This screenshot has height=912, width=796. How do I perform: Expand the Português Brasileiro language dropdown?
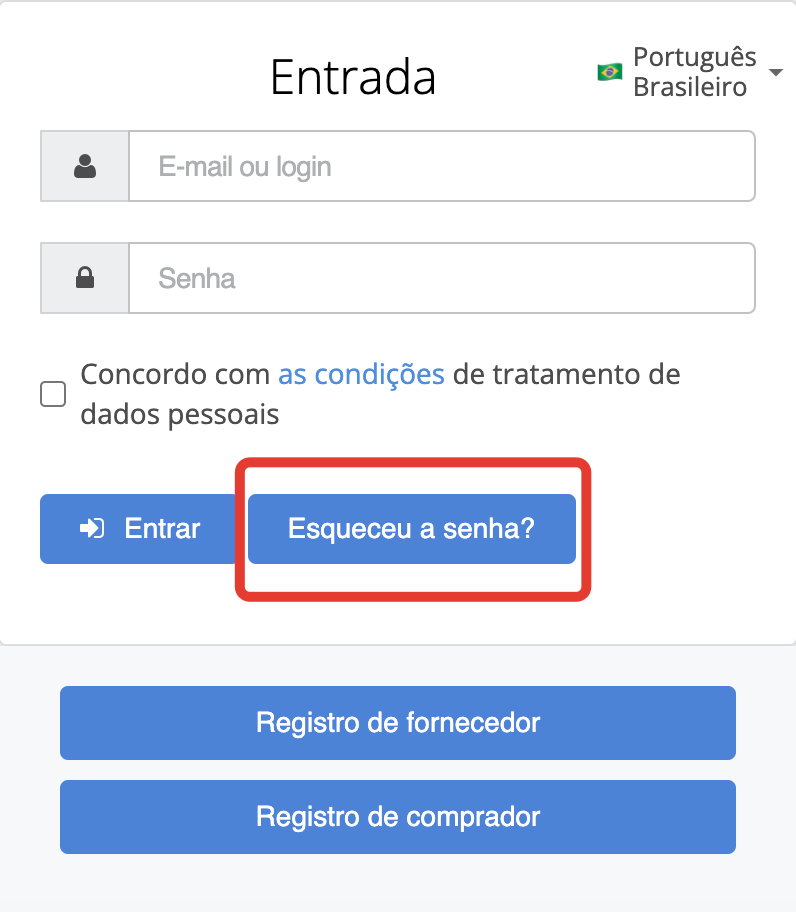click(690, 72)
